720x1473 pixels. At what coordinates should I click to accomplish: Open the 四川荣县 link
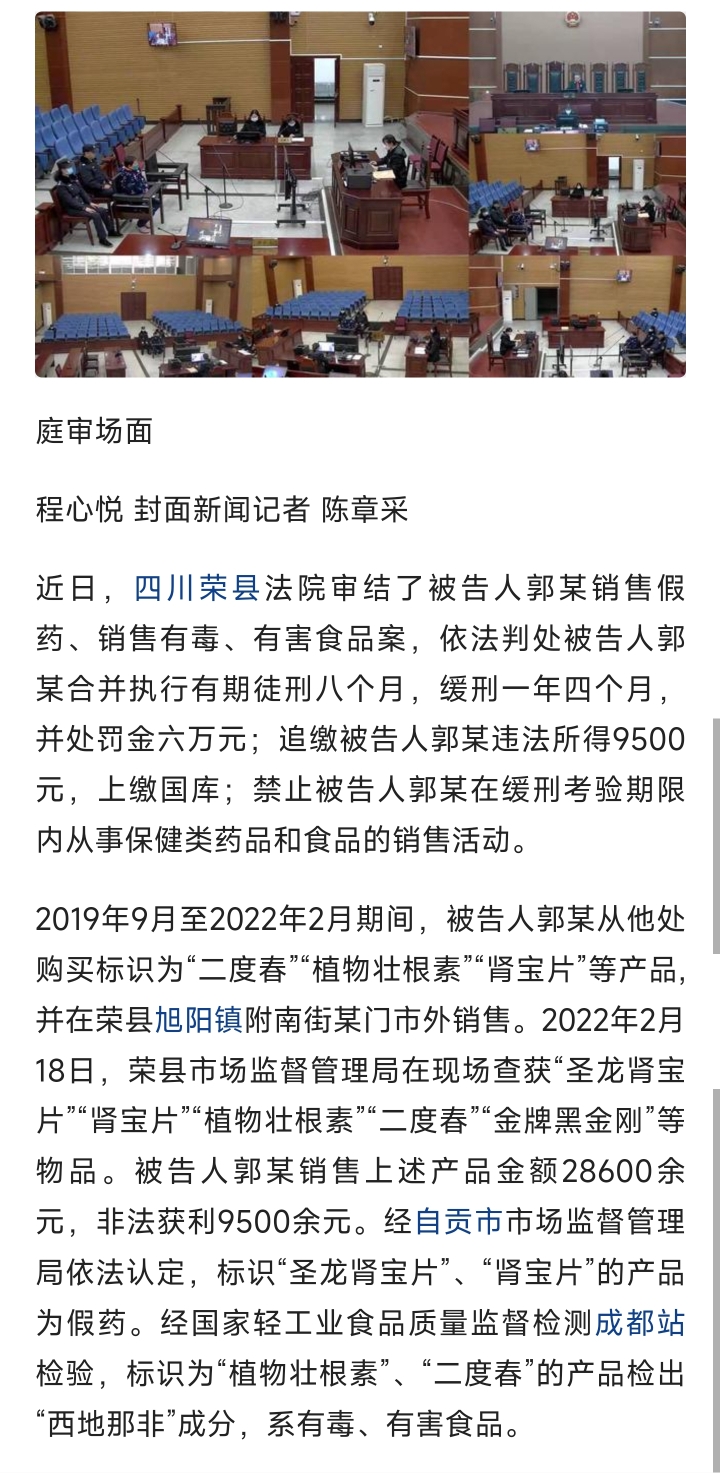pos(196,588)
